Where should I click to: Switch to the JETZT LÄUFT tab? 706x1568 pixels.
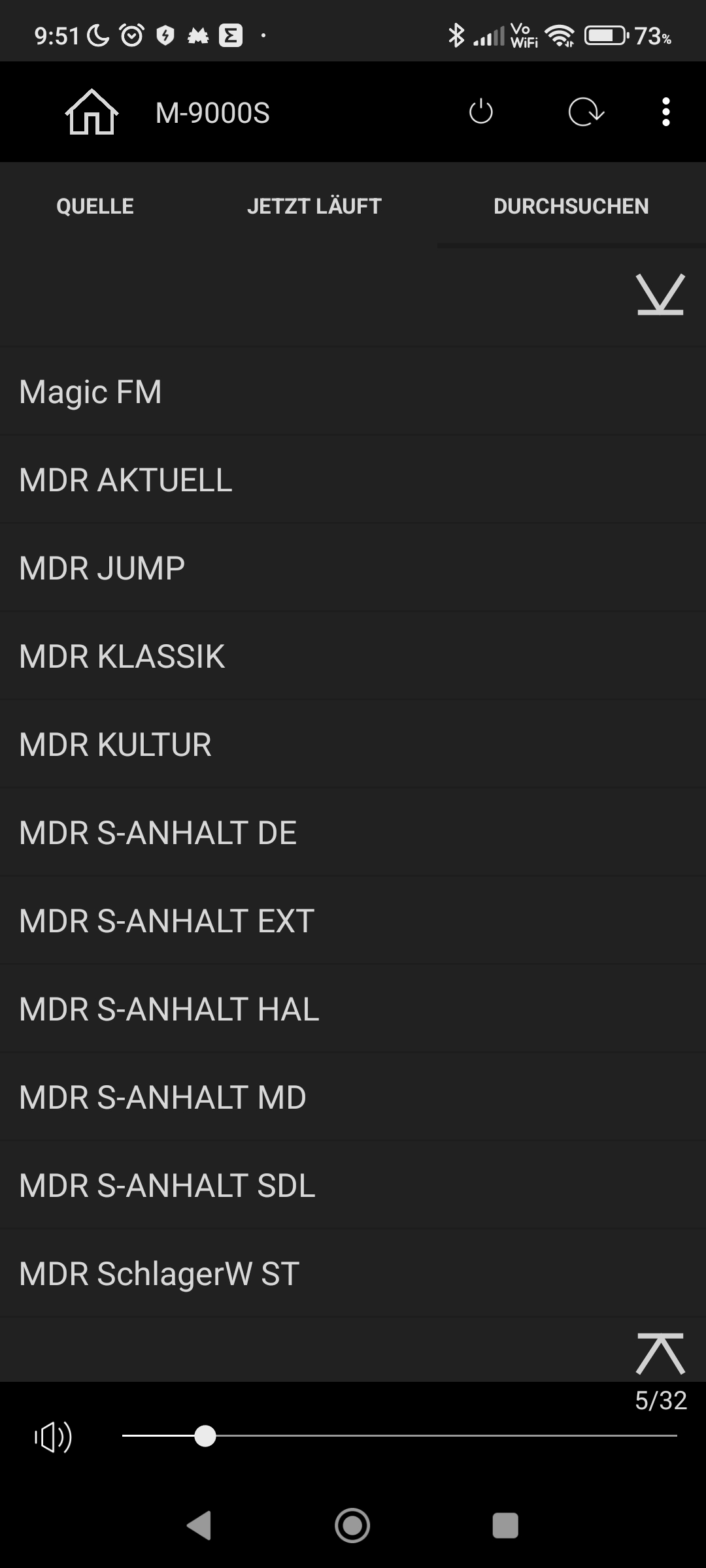coord(314,206)
